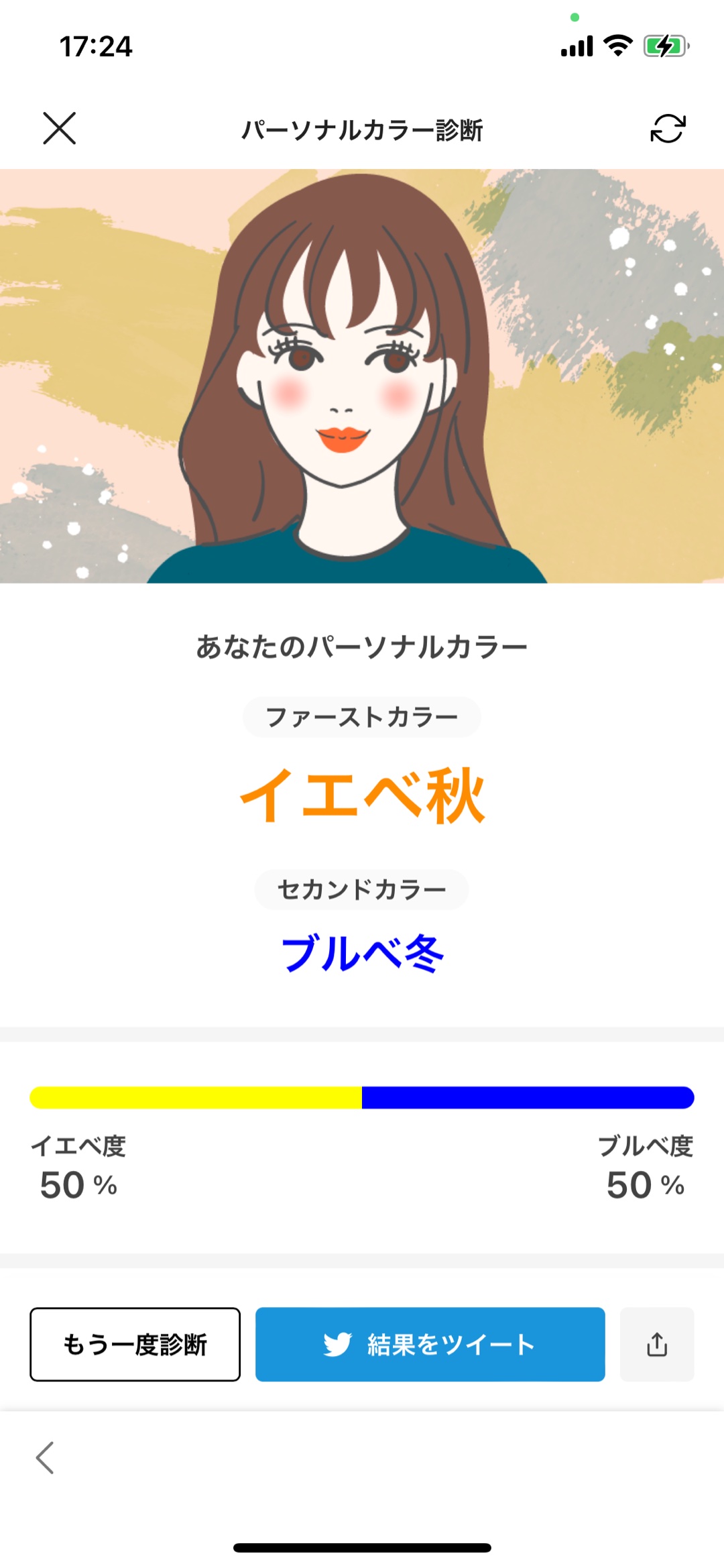
Task: Open the share sheet icon
Action: 656,1344
